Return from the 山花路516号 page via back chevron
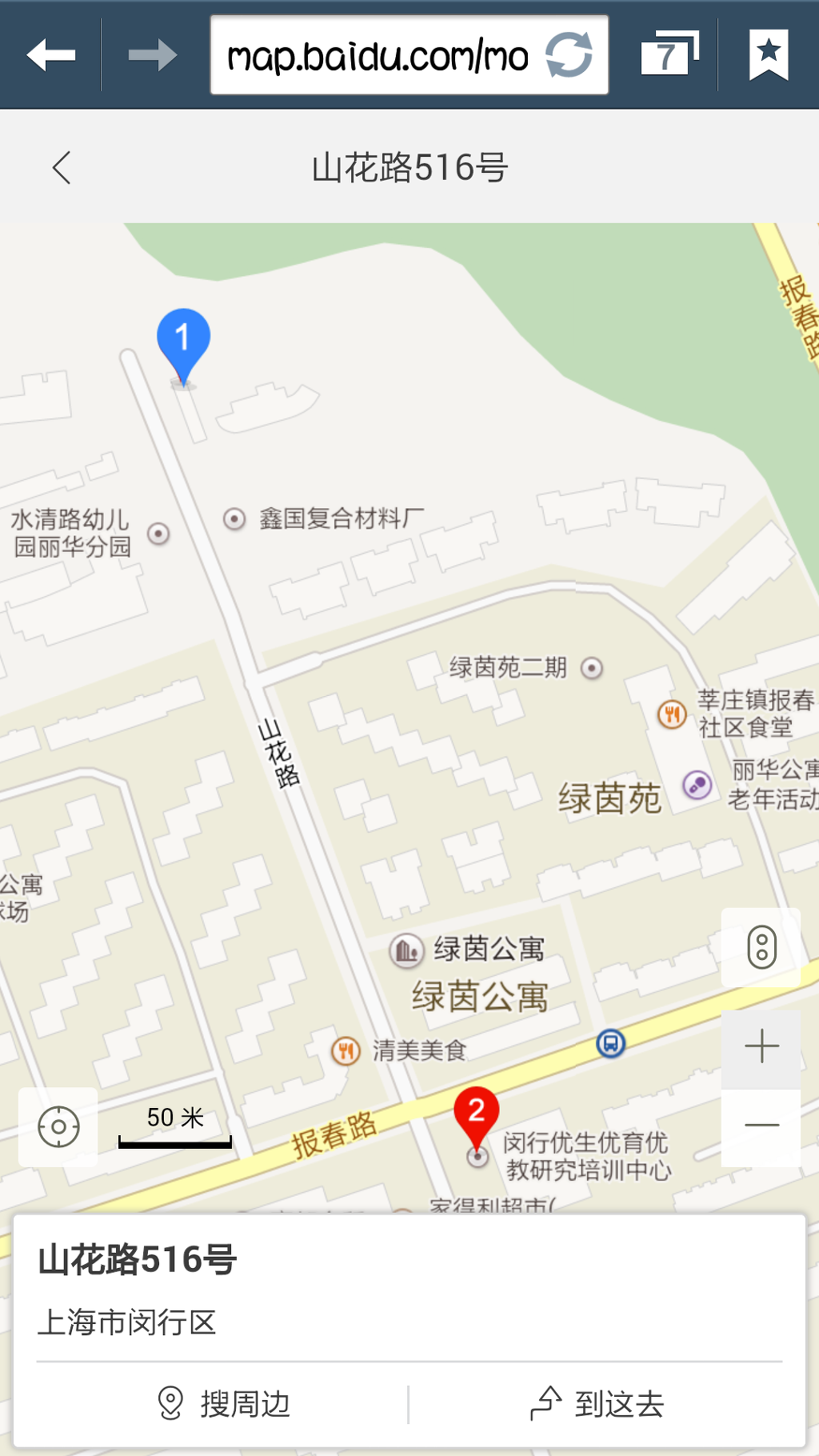 click(62, 168)
